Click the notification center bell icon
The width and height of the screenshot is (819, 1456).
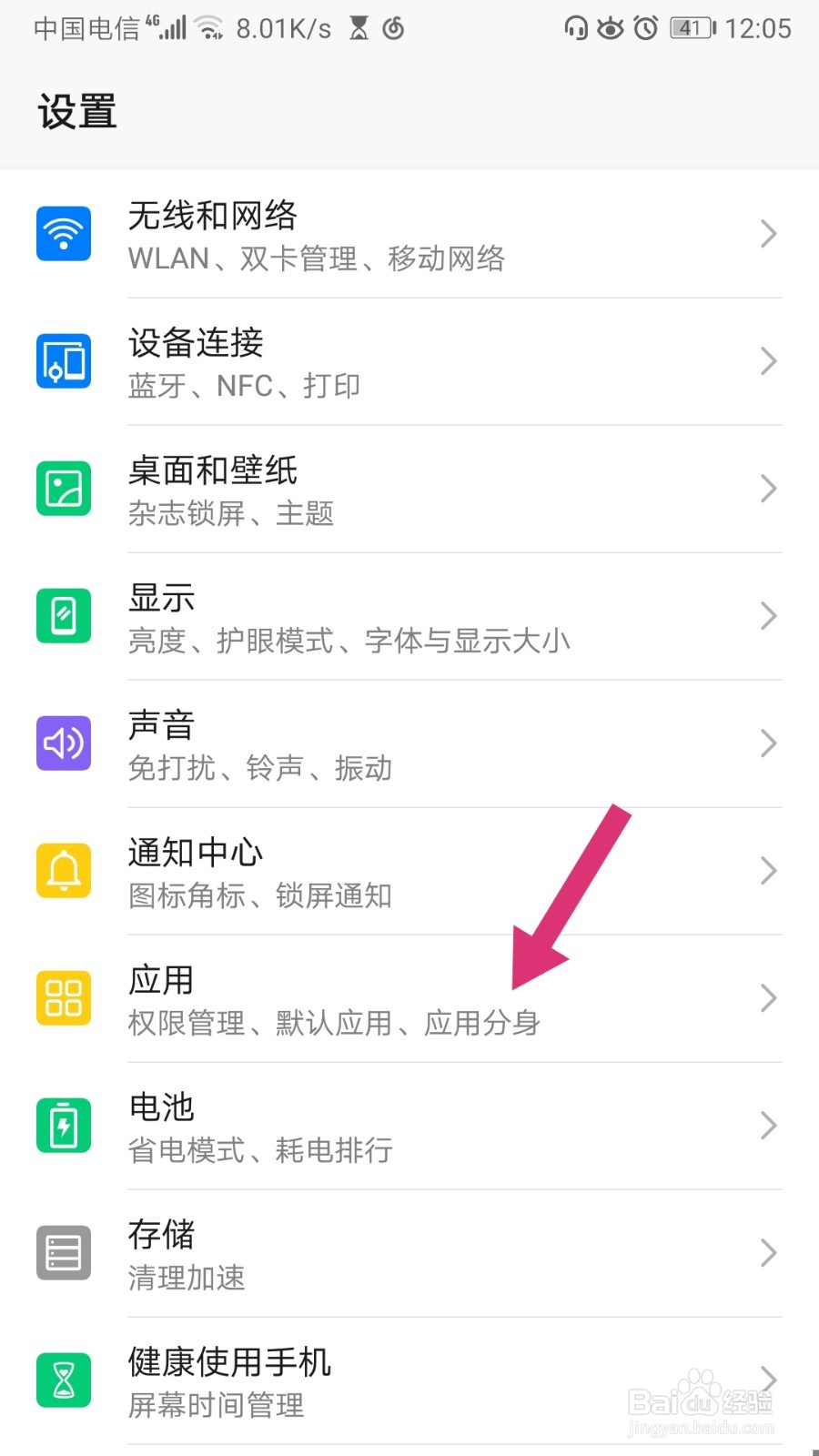click(63, 871)
